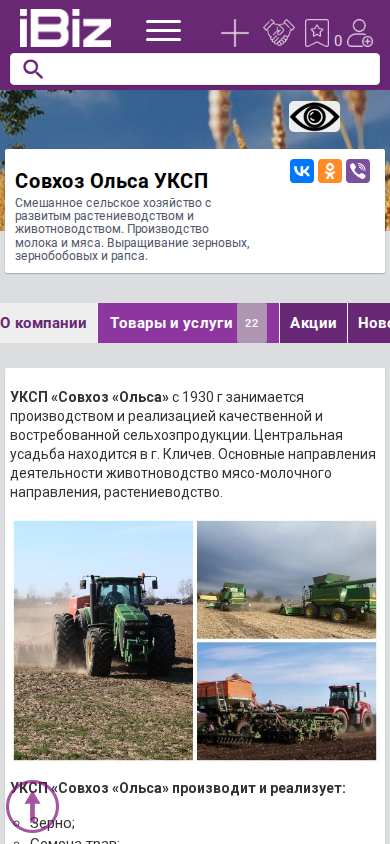Switch to the Акции tab

click(x=313, y=323)
